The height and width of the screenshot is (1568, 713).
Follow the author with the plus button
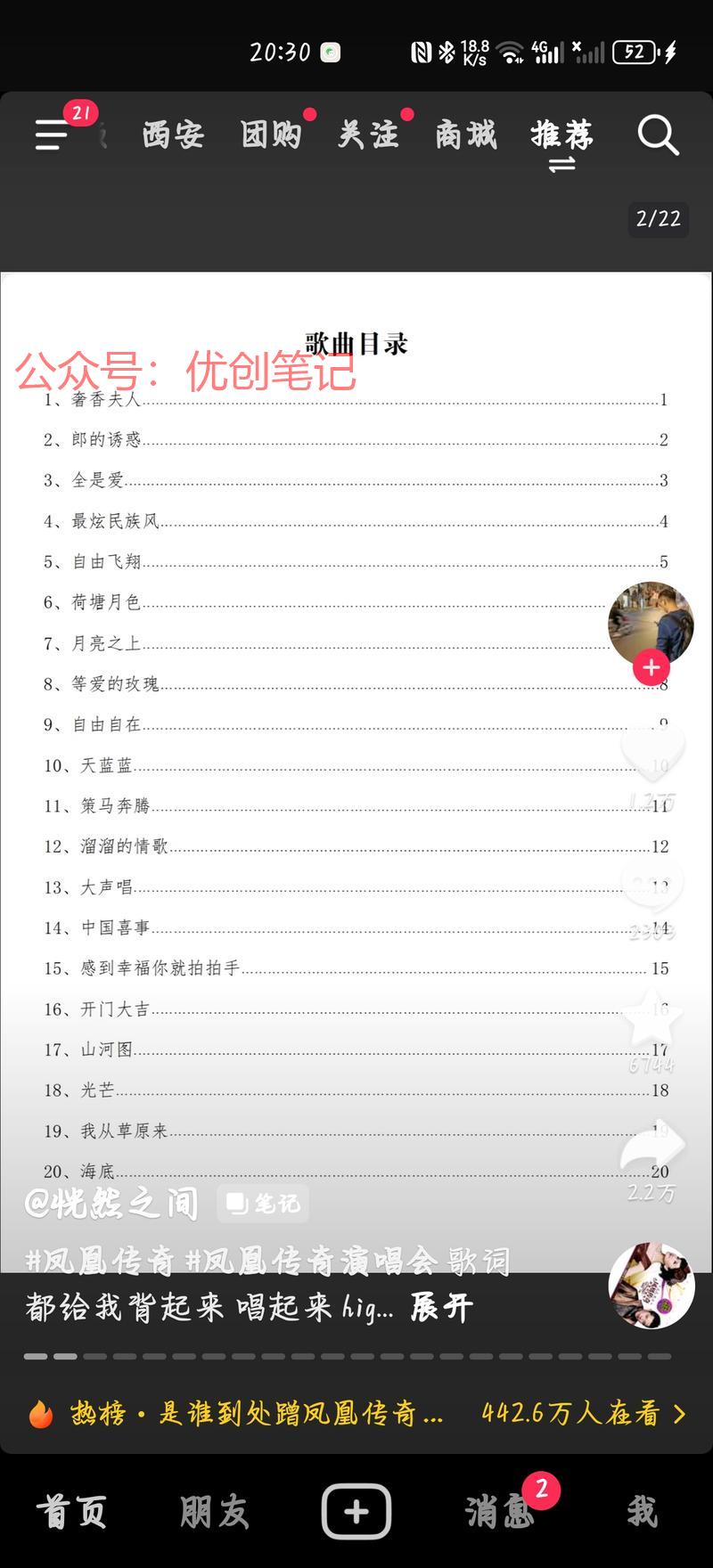click(652, 667)
